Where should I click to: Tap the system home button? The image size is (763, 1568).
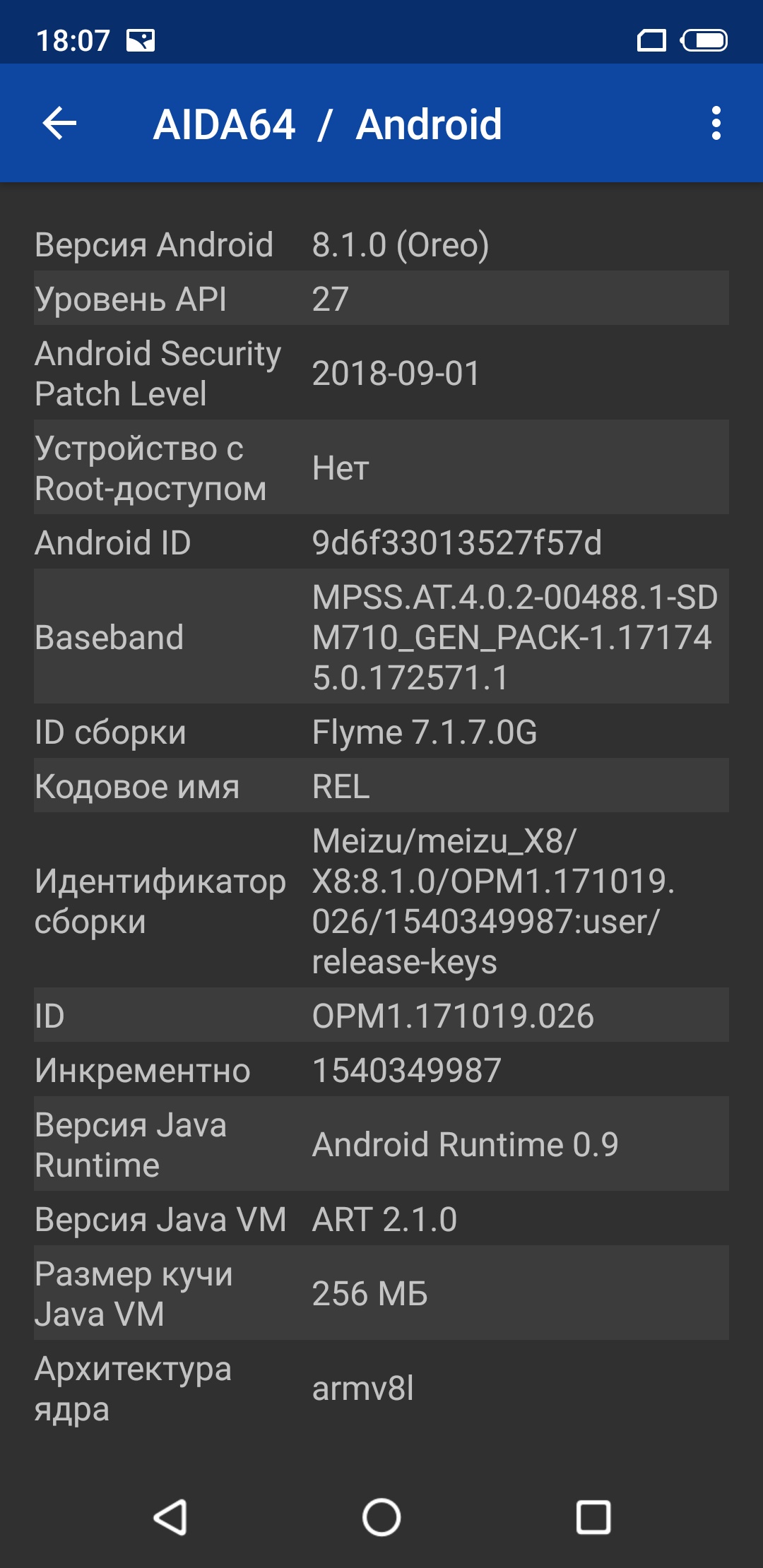pos(381,1516)
